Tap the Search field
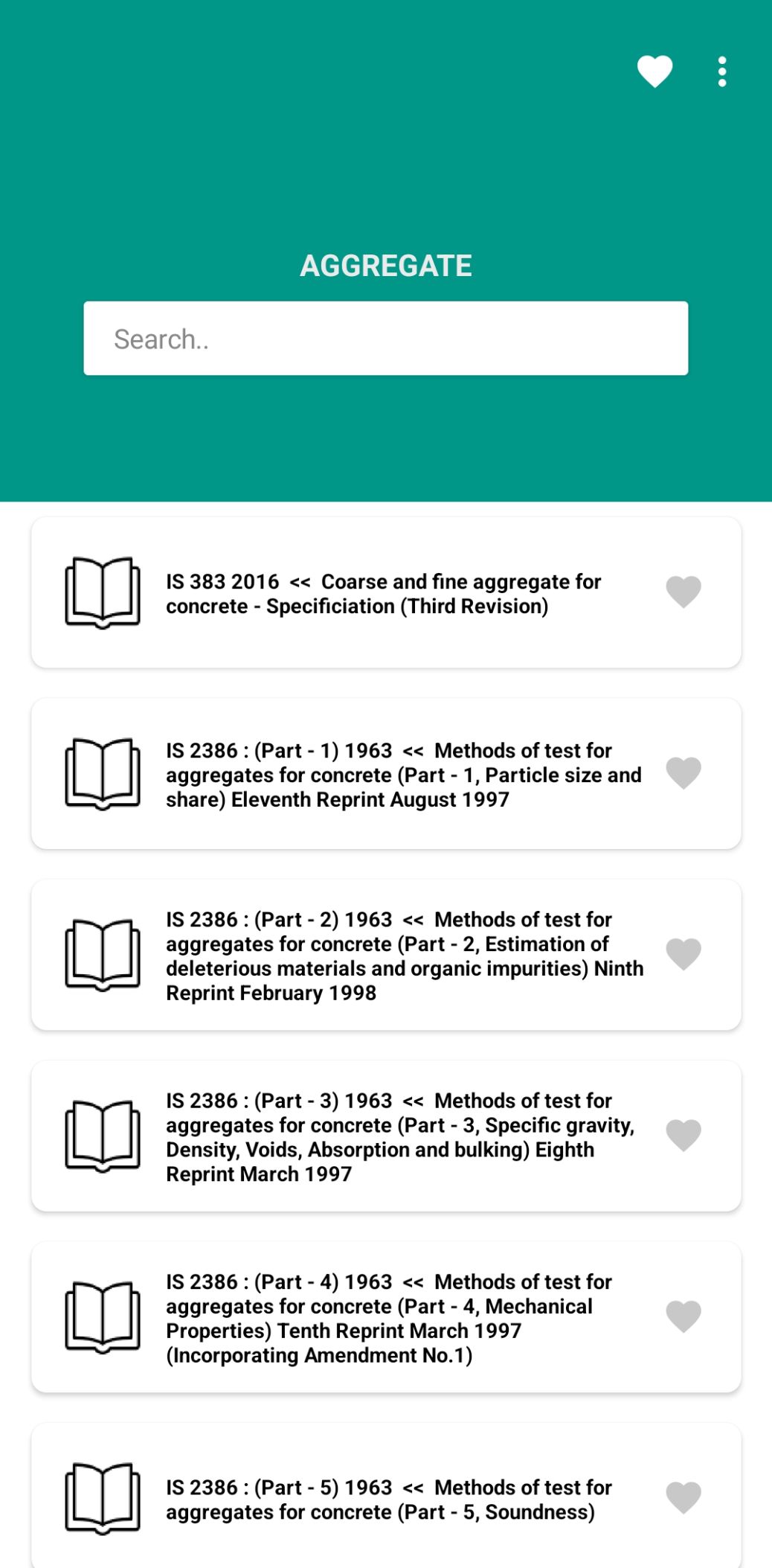 (x=385, y=339)
